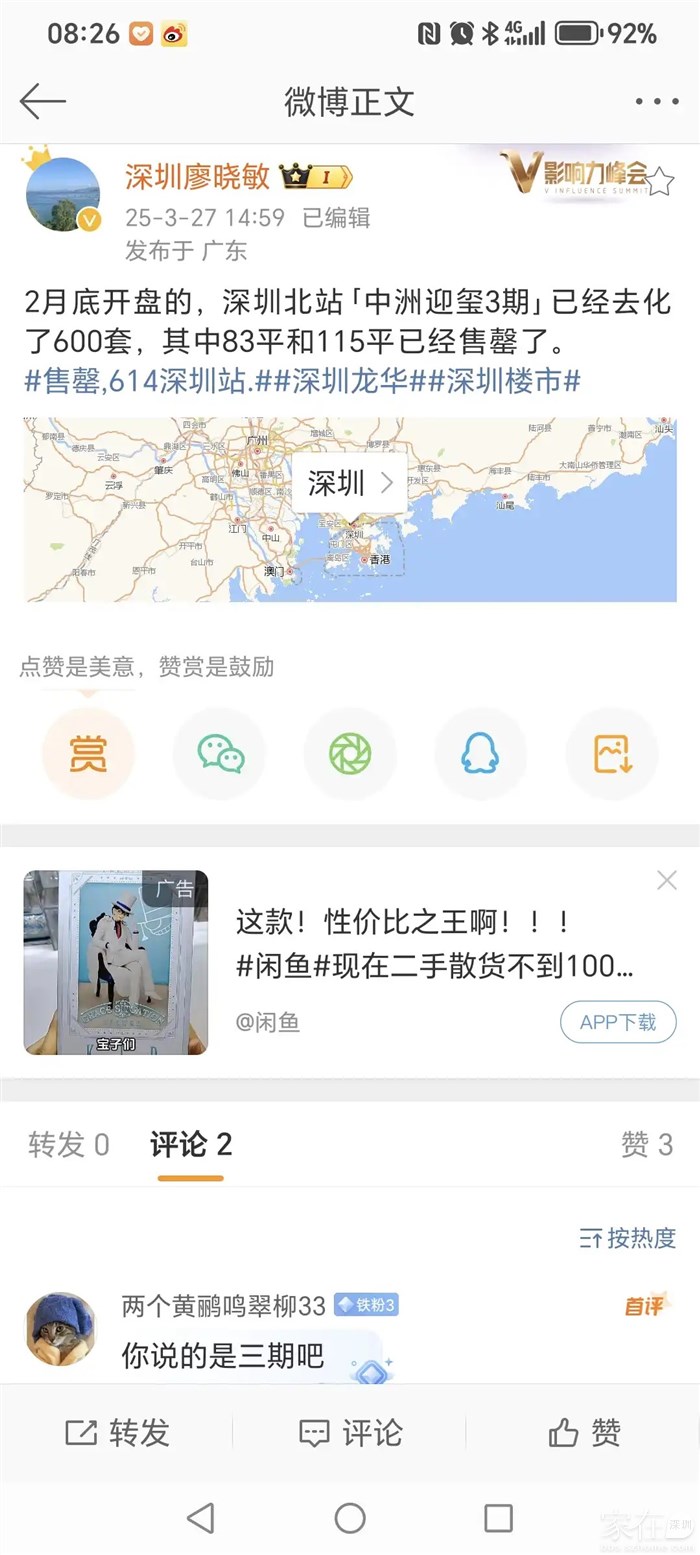Change comment sorting via 按热度
The image size is (700, 1555).
point(628,1238)
